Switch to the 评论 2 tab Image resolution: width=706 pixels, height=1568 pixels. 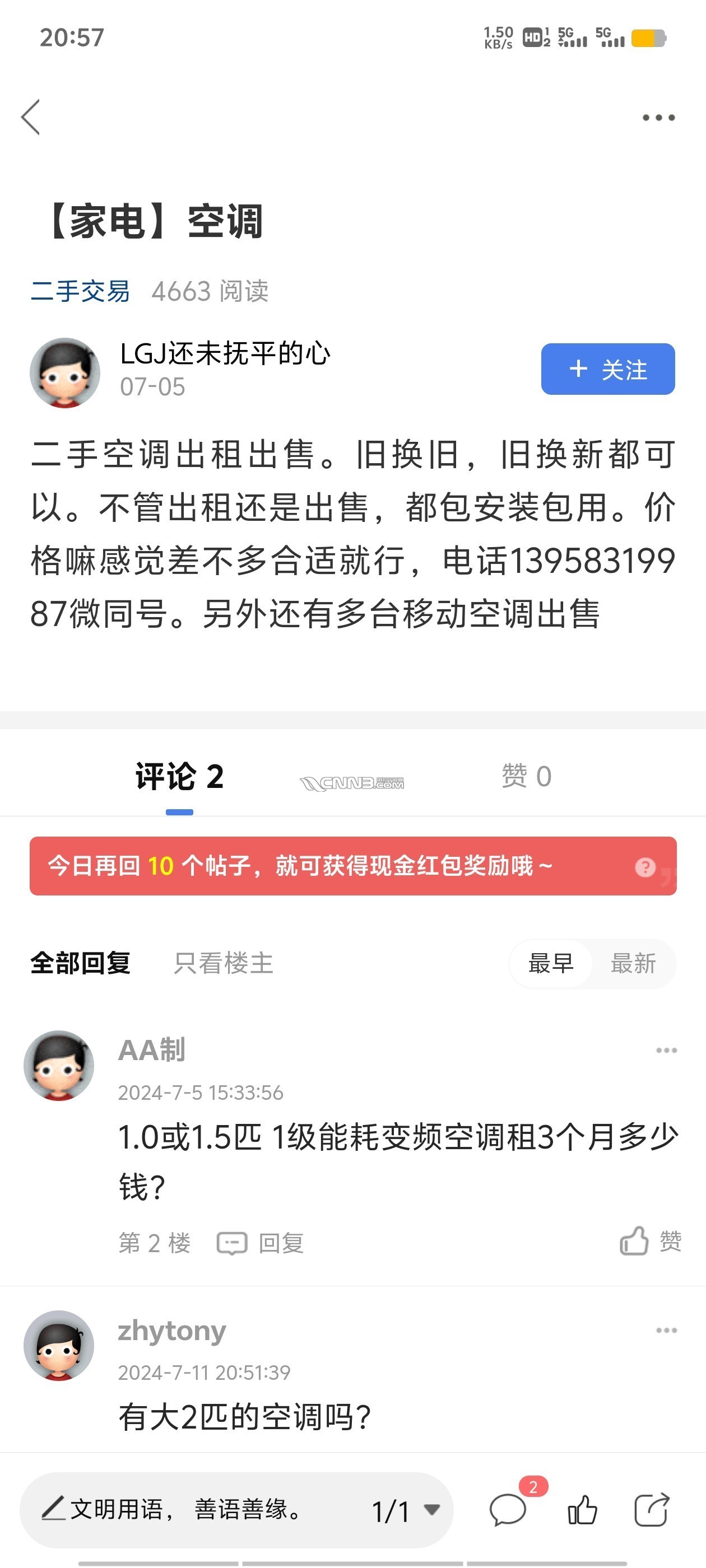point(179,777)
